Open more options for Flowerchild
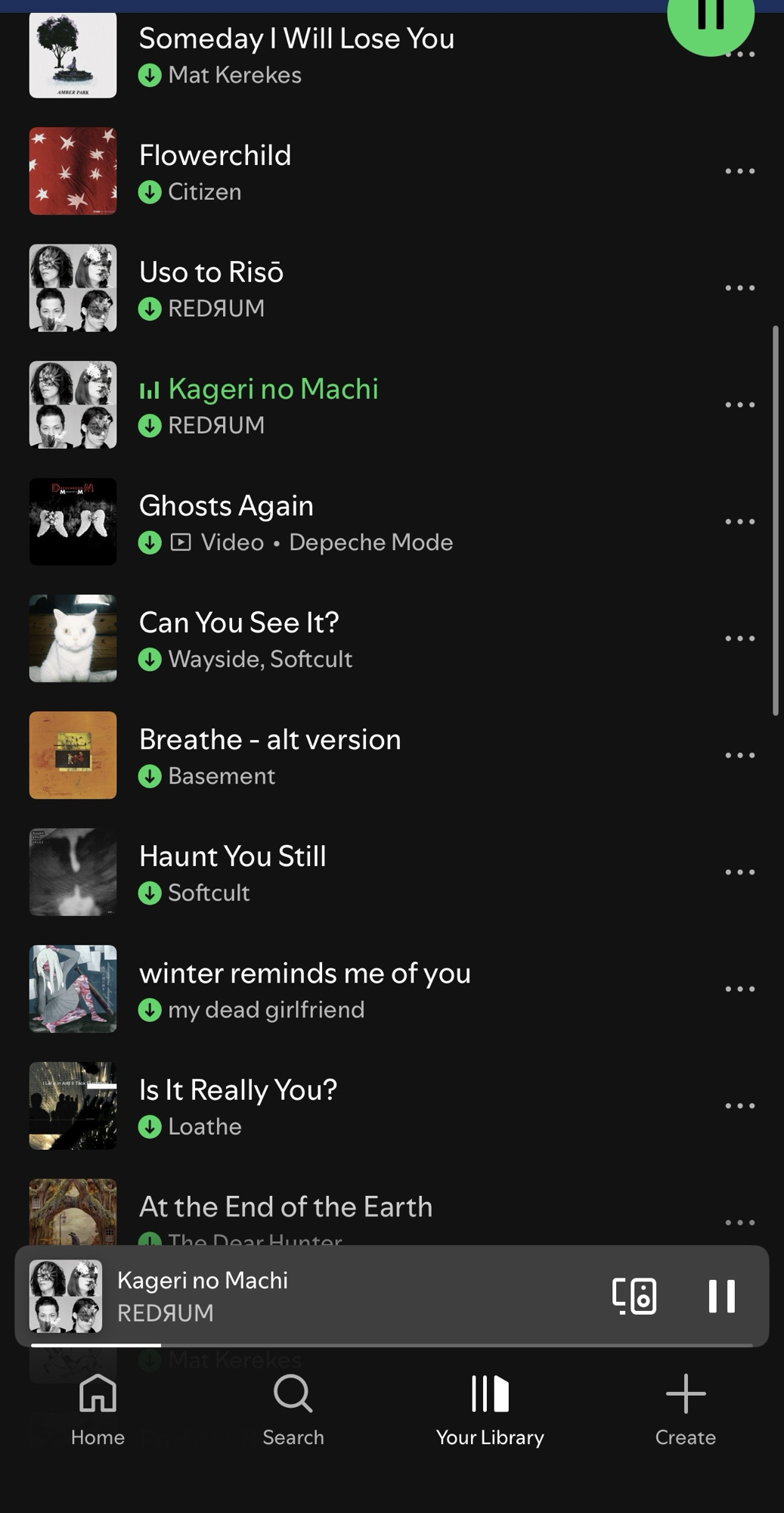The image size is (784, 1513). tap(739, 171)
